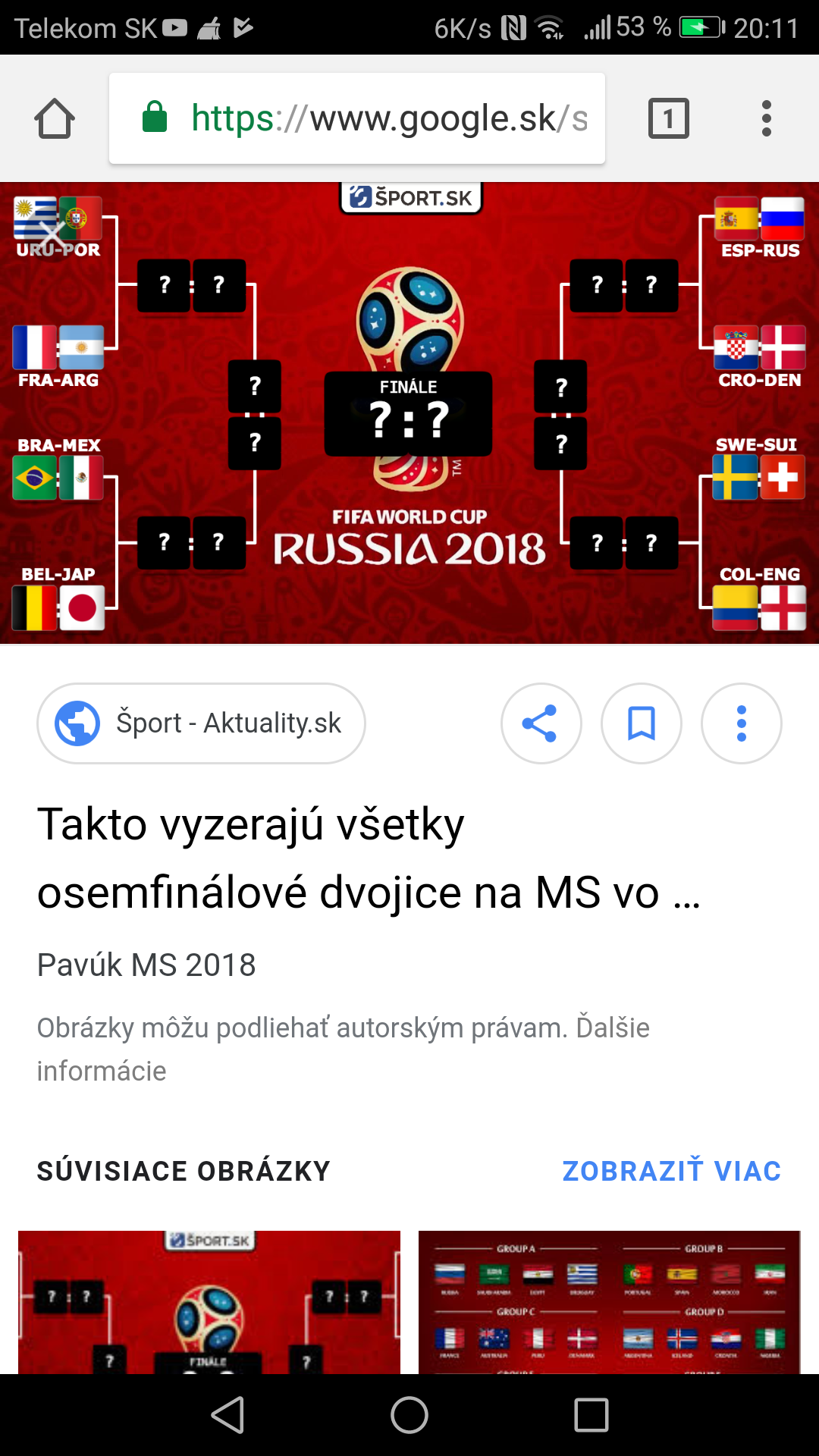Open the related red bracket thumbnail
The width and height of the screenshot is (819, 1456).
[x=209, y=1301]
